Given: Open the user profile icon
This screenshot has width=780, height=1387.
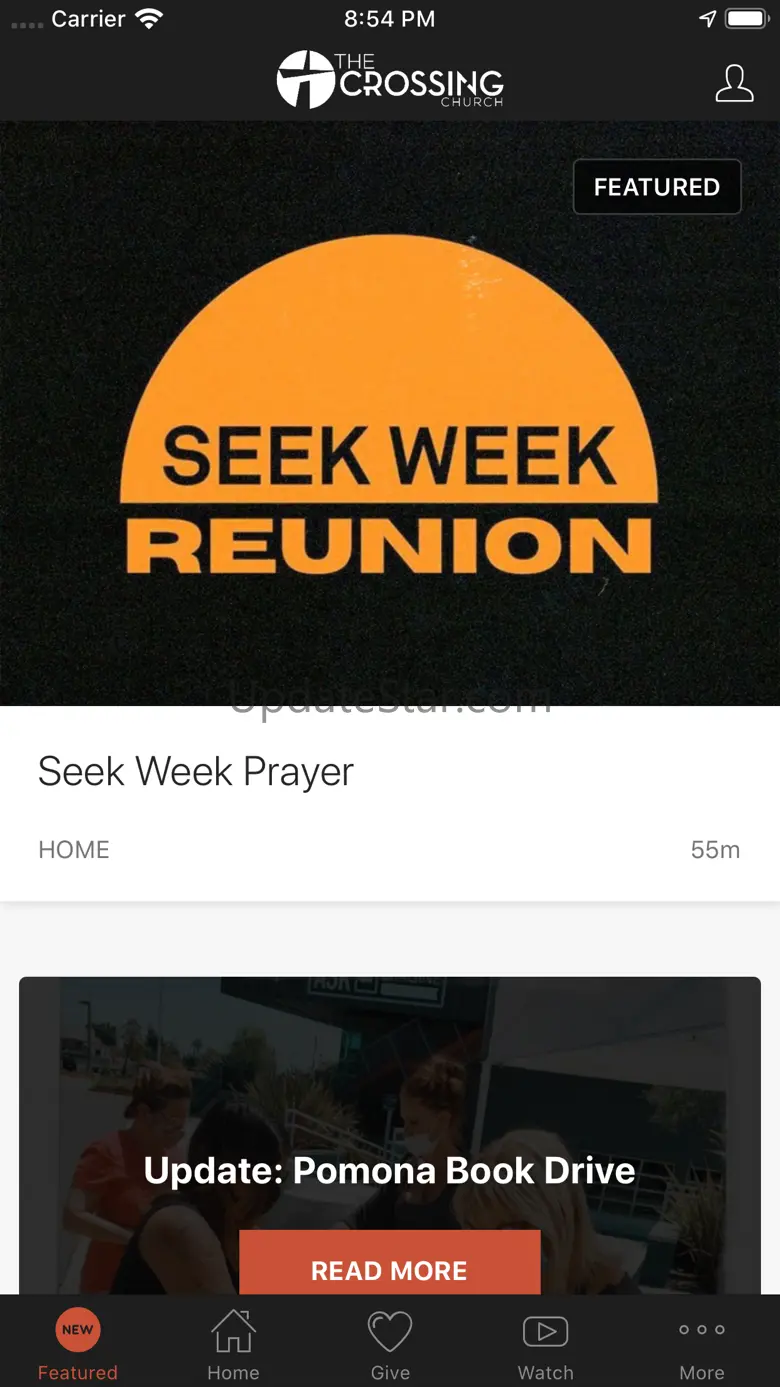Looking at the screenshot, I should (x=734, y=84).
